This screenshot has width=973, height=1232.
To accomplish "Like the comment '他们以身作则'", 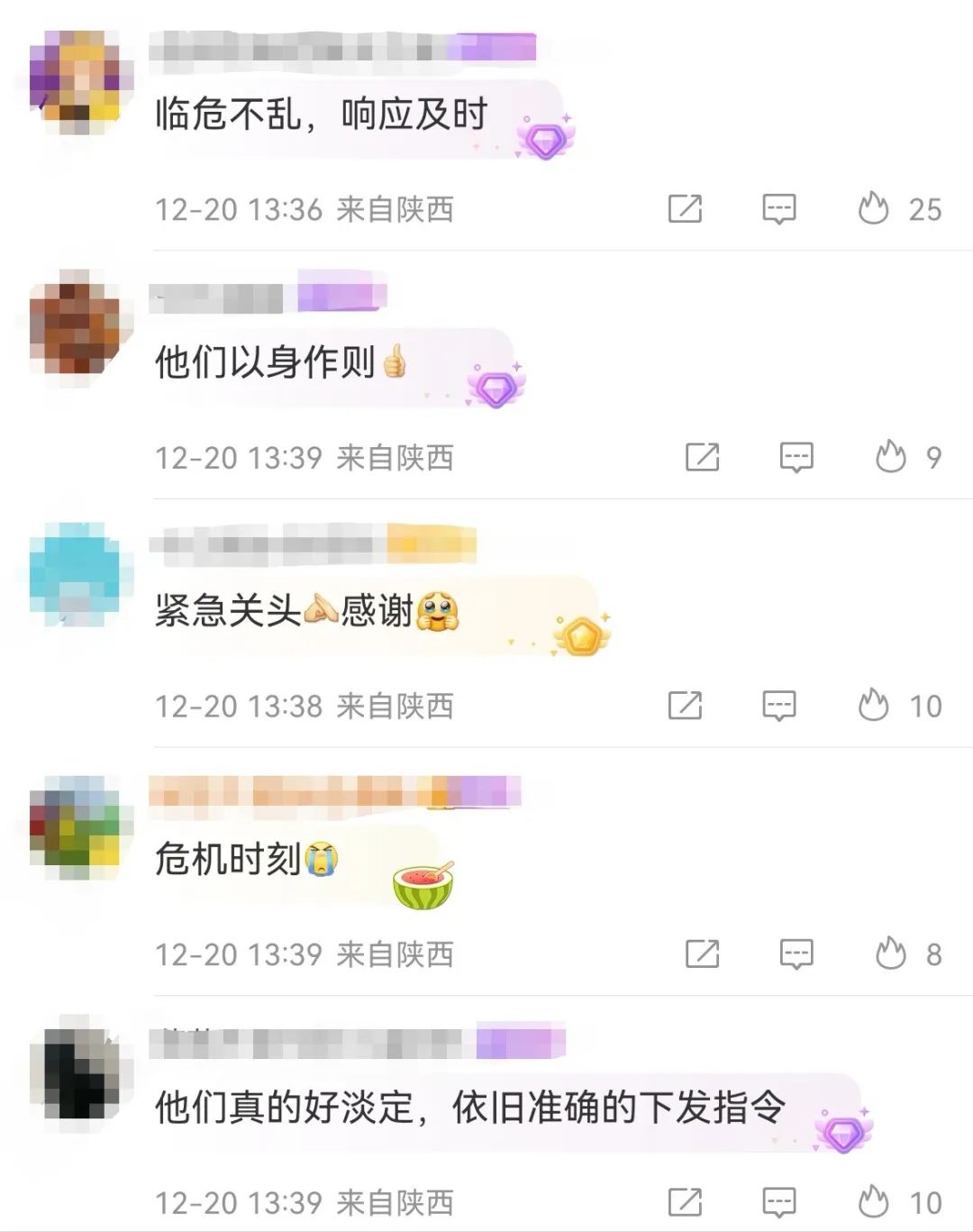I will click(x=891, y=457).
